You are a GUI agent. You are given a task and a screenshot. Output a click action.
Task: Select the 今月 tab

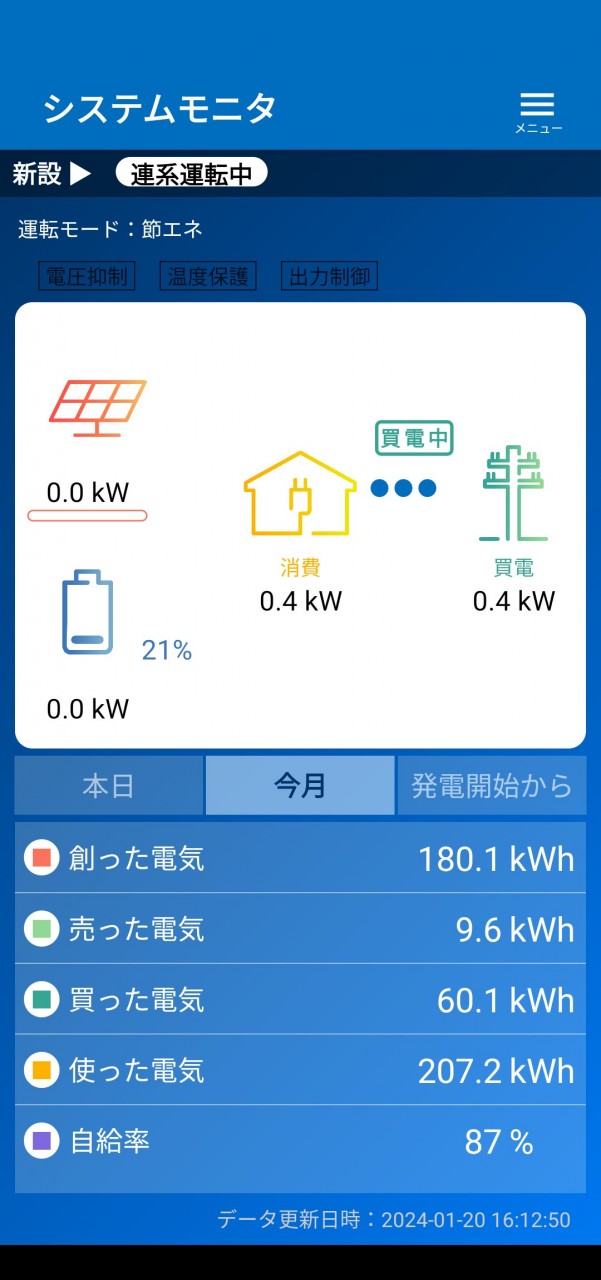coord(300,786)
